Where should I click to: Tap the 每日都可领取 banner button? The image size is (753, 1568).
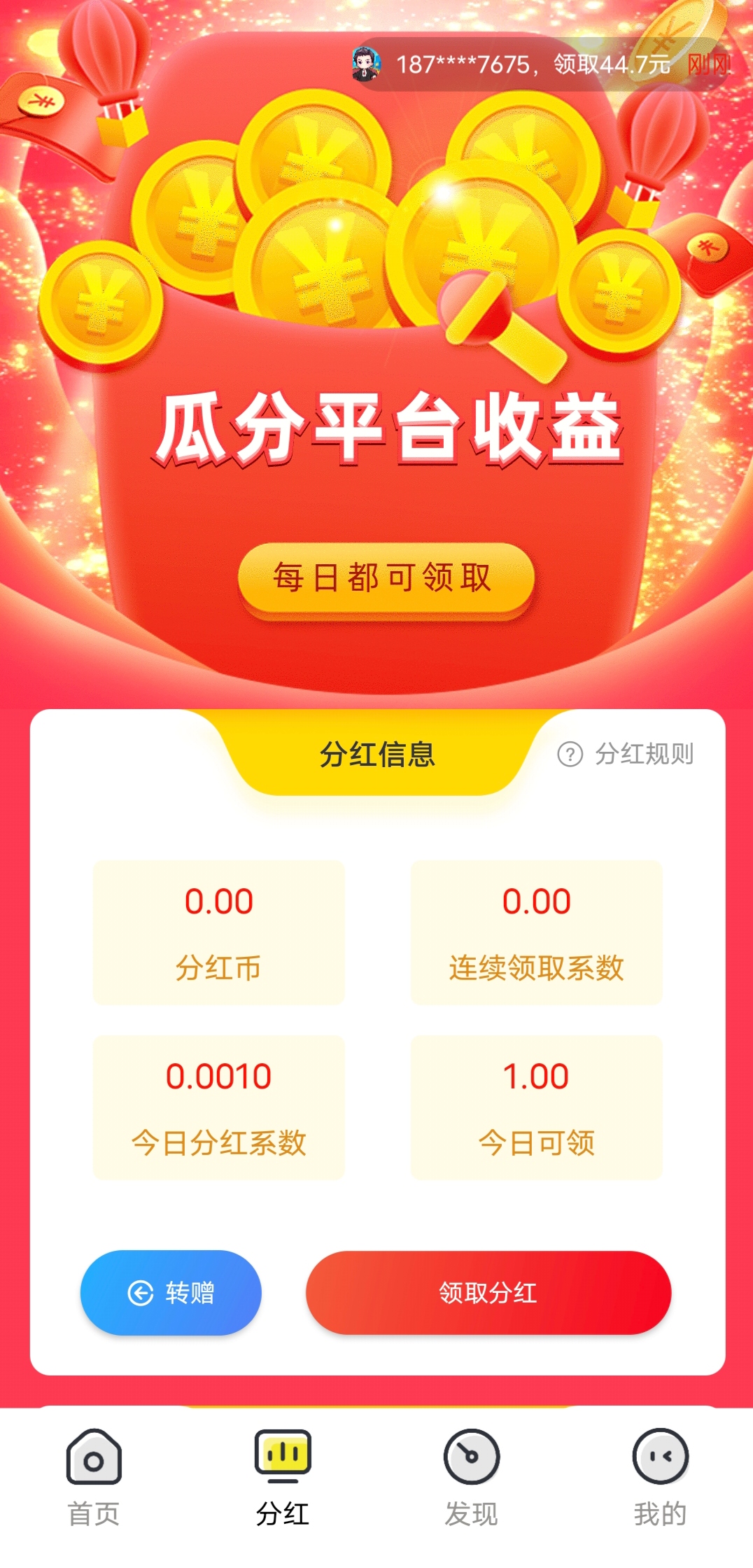point(386,578)
